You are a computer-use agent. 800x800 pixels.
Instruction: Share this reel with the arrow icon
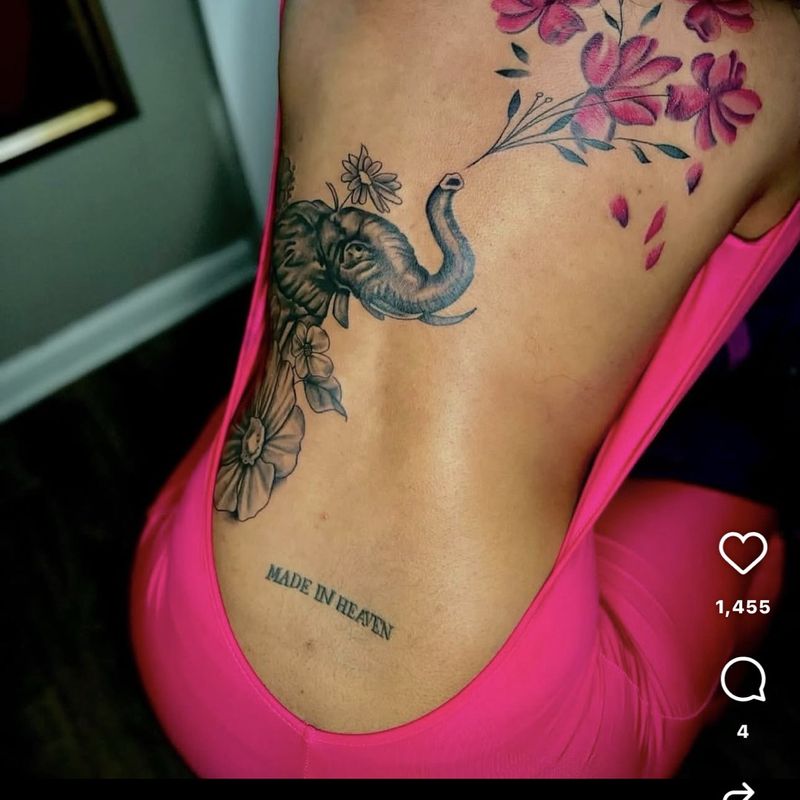click(739, 791)
